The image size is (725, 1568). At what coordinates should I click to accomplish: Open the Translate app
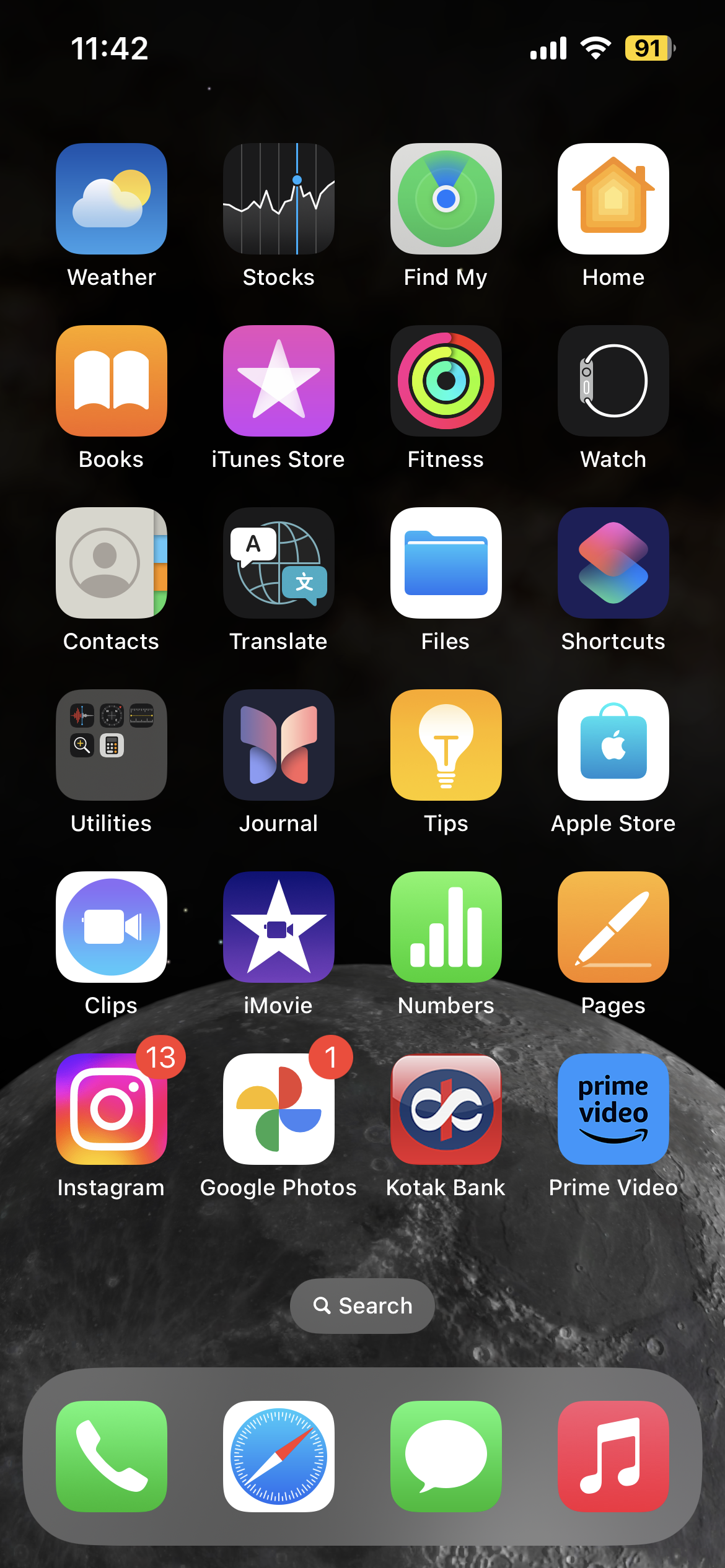coord(279,563)
